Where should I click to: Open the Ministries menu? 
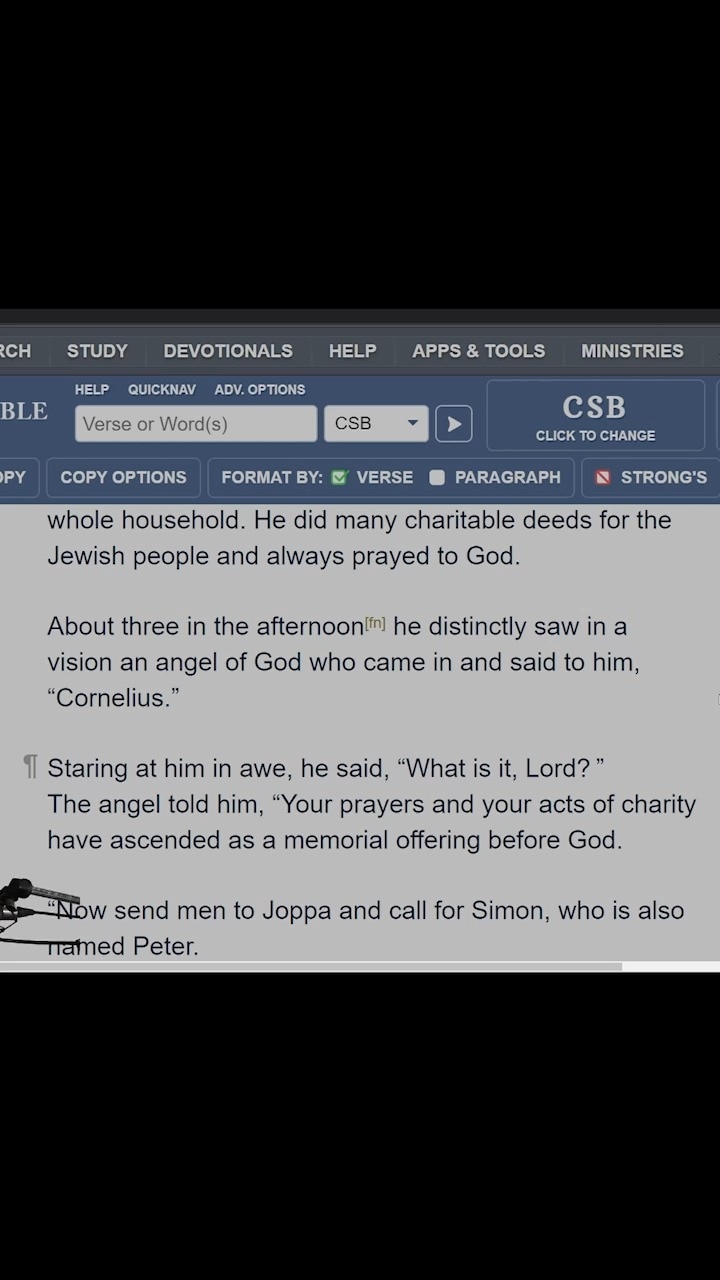632,351
